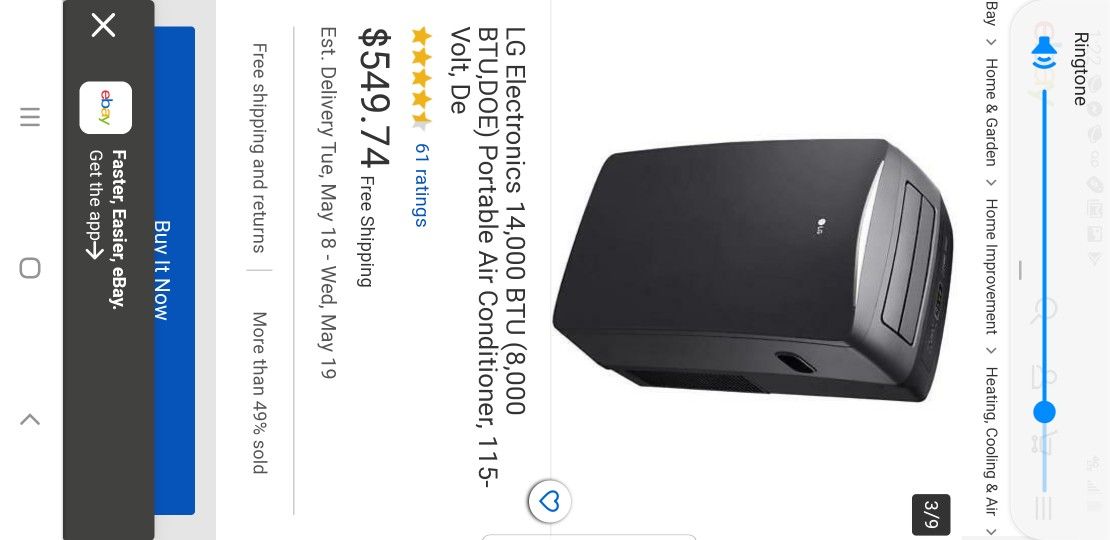Add item to watchlist with heart icon
The image size is (1110, 540).
[548, 501]
